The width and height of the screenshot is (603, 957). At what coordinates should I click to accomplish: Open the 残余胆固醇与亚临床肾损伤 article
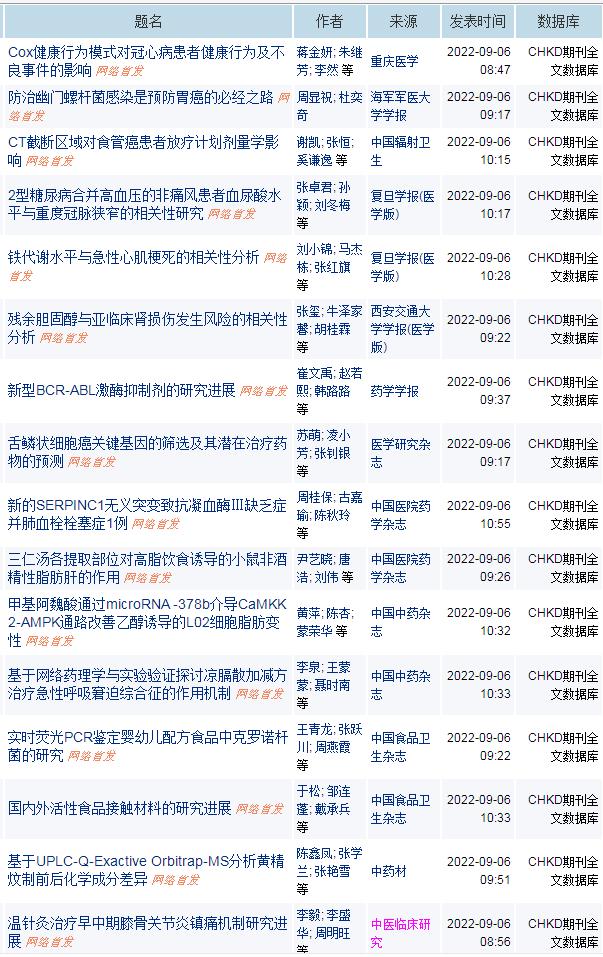(x=147, y=320)
